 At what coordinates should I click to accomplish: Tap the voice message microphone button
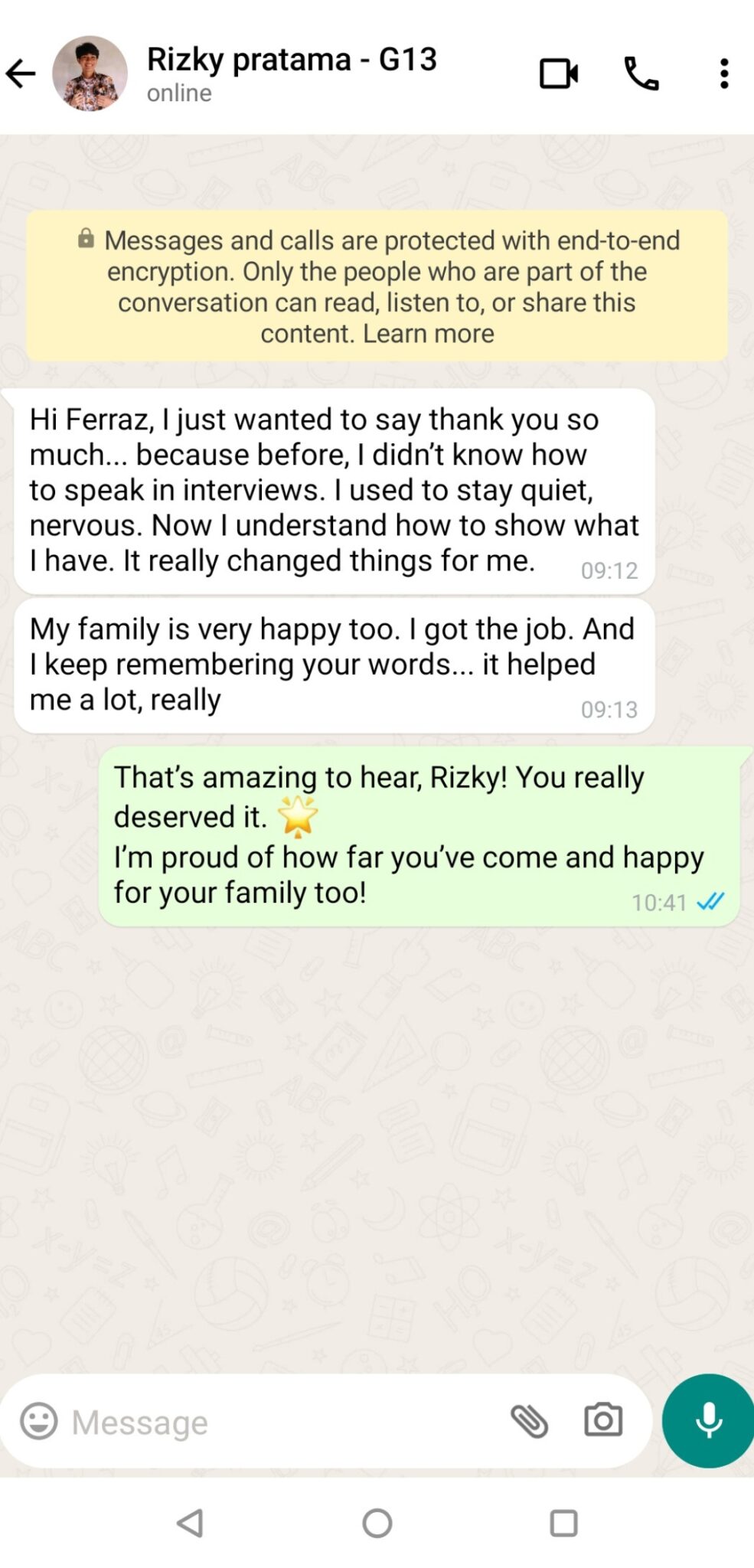pos(708,1421)
